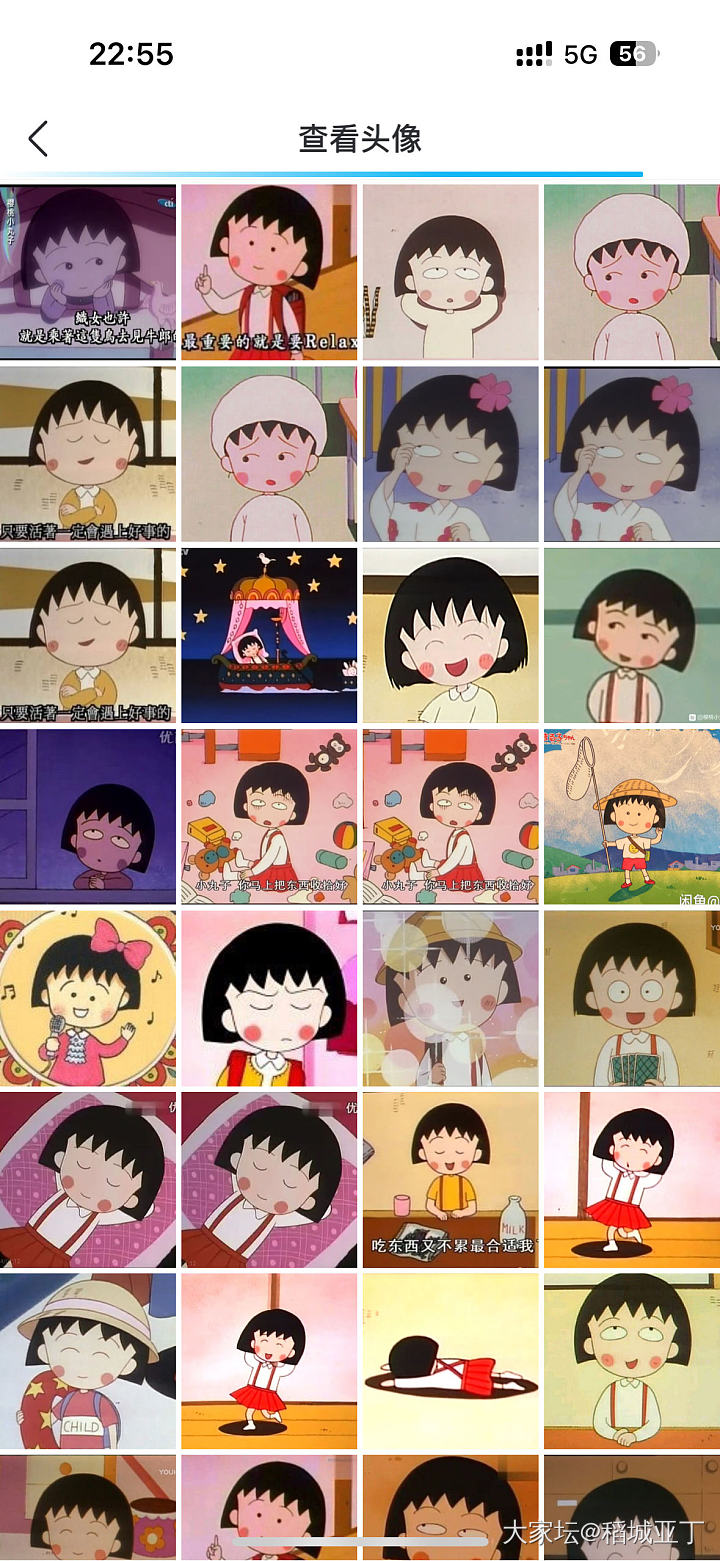Open the night sky carousel boat avatar

click(269, 635)
